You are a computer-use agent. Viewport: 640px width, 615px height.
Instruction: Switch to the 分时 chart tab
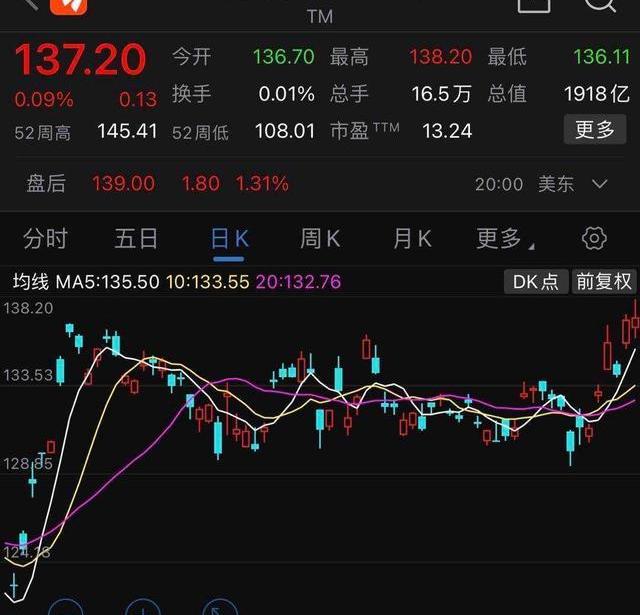(x=45, y=239)
